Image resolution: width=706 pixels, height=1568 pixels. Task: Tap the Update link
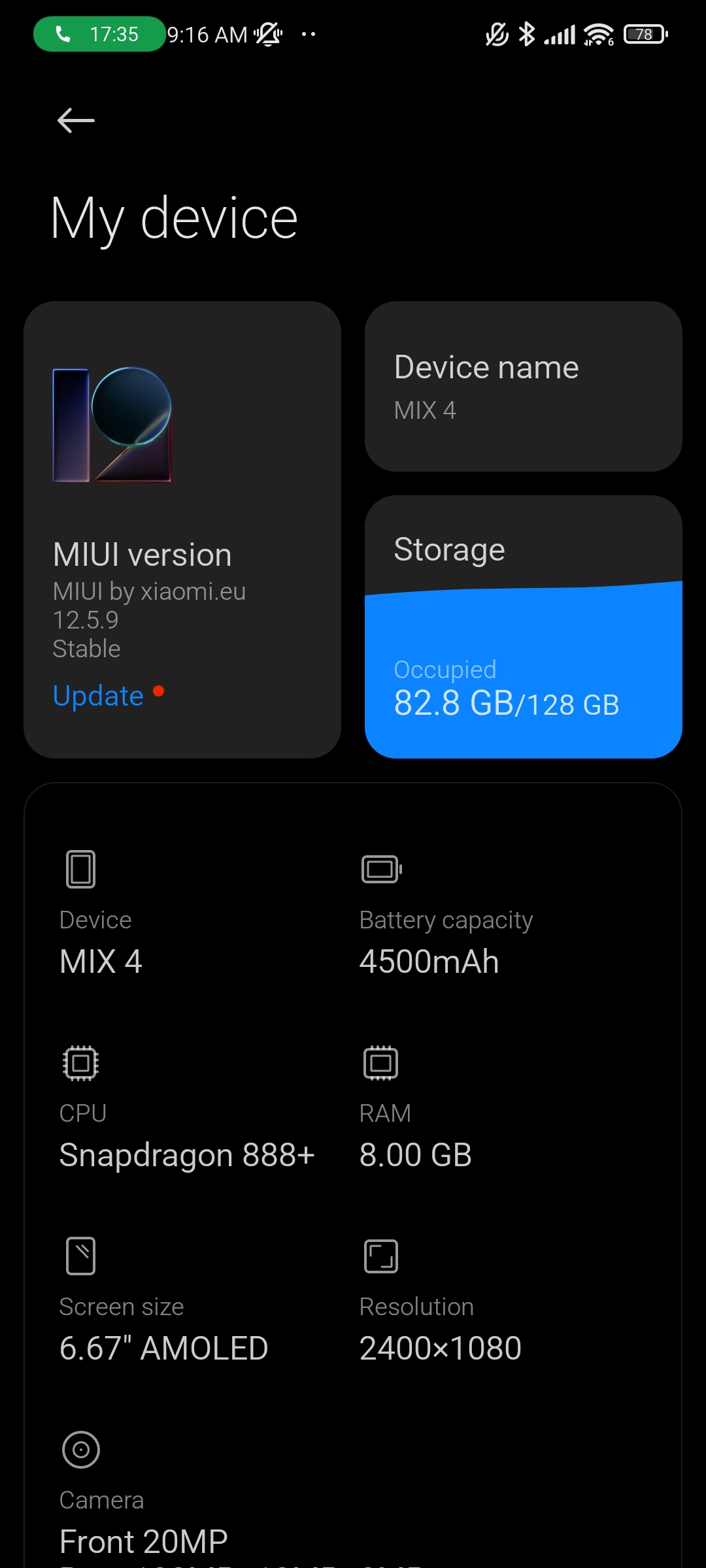click(98, 696)
